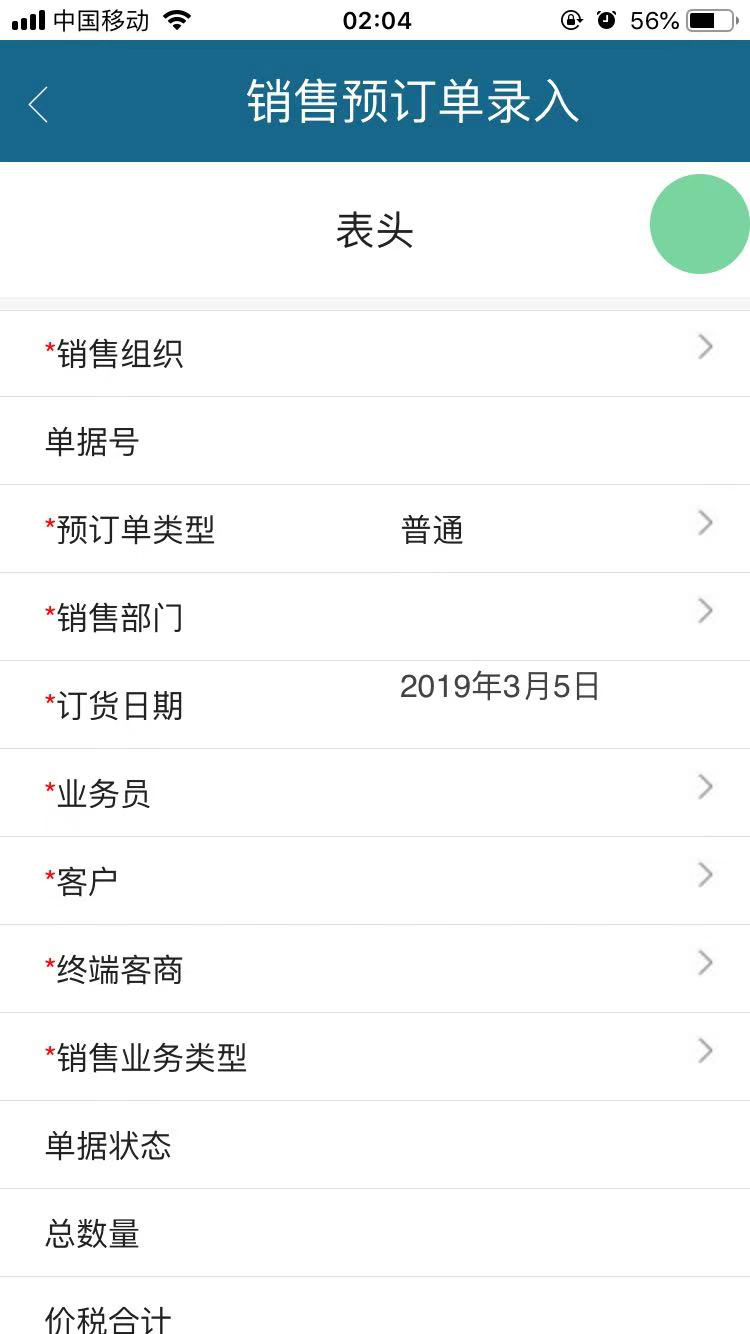
Task: Choose a 销售部门
Action: click(375, 617)
